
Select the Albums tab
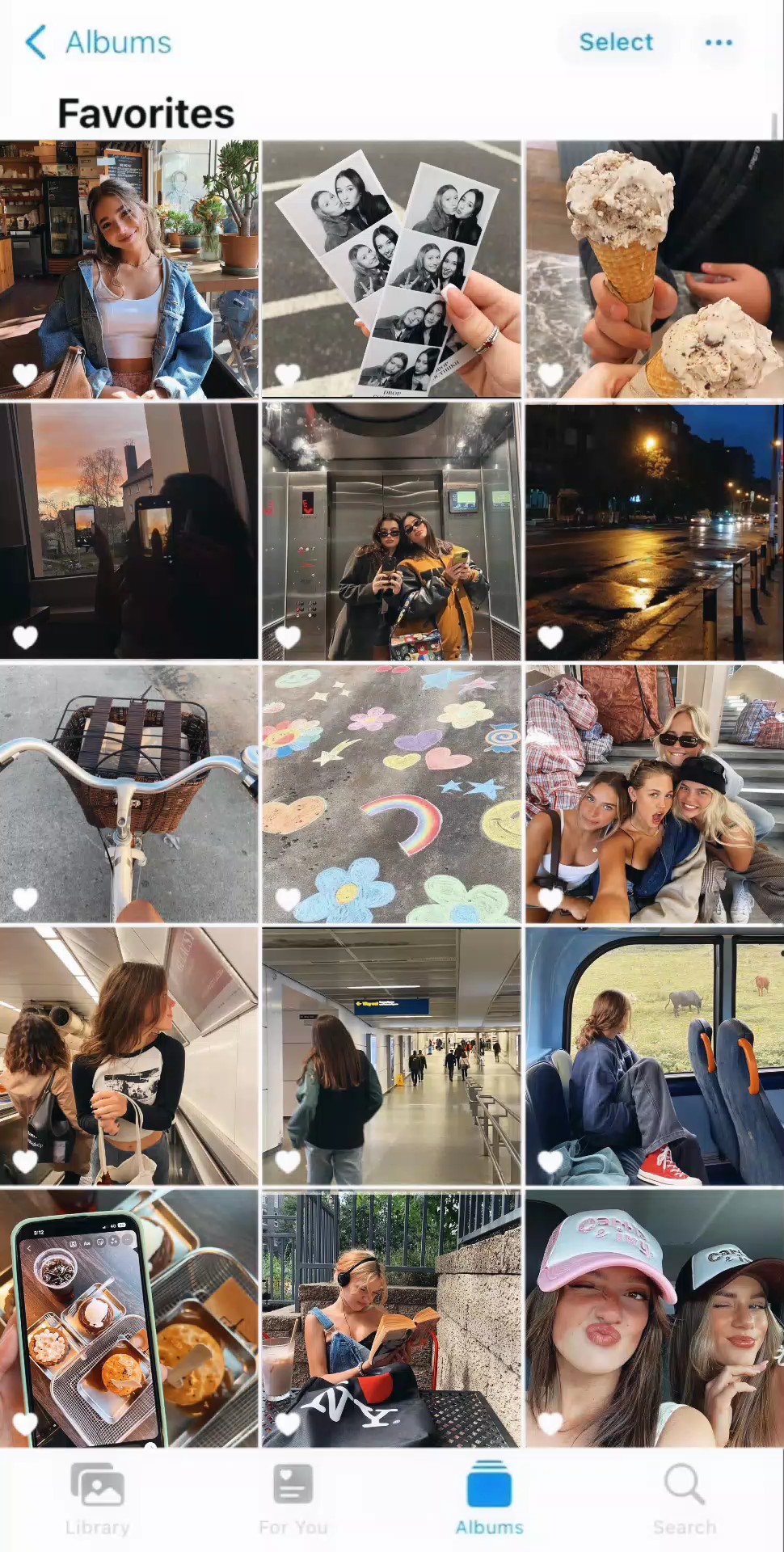point(489,1499)
